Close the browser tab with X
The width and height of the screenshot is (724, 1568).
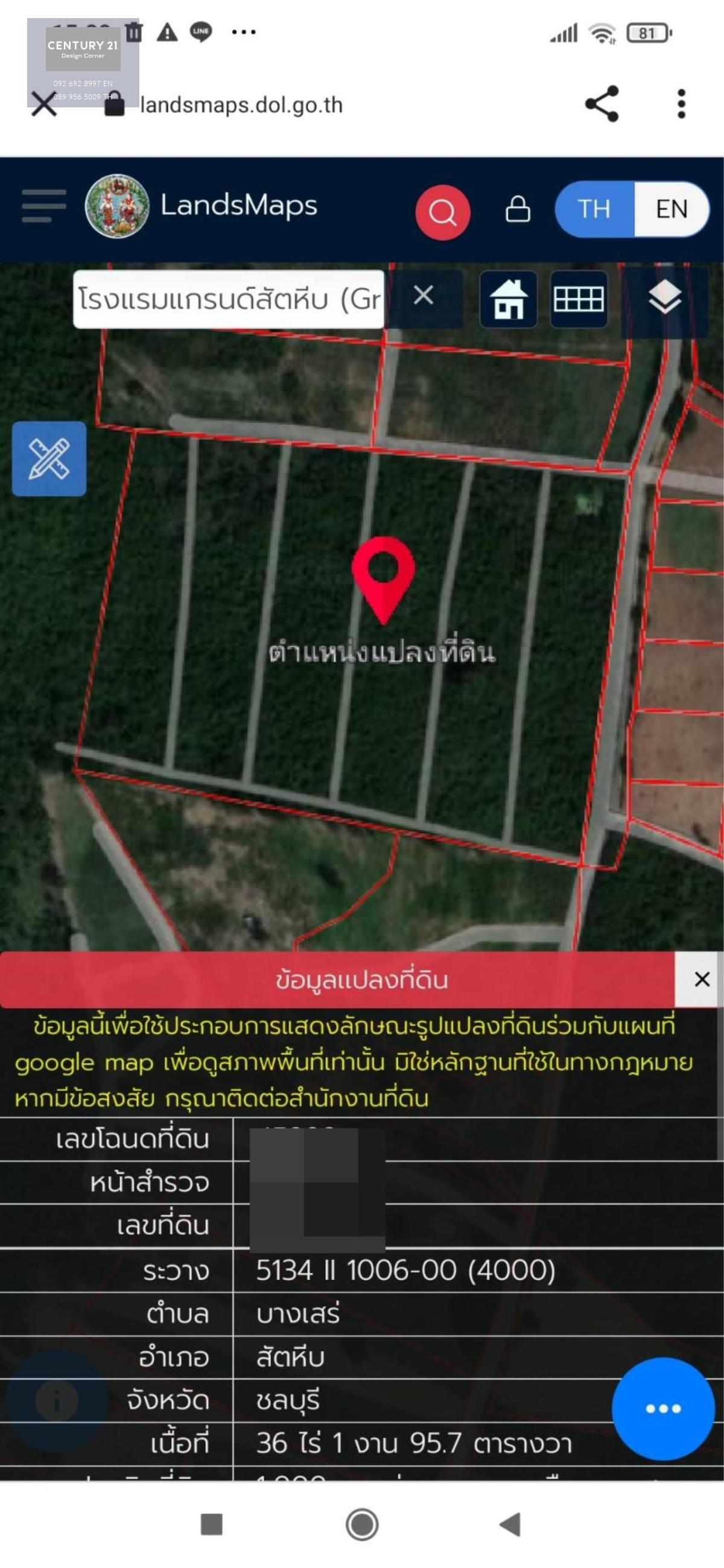click(44, 104)
